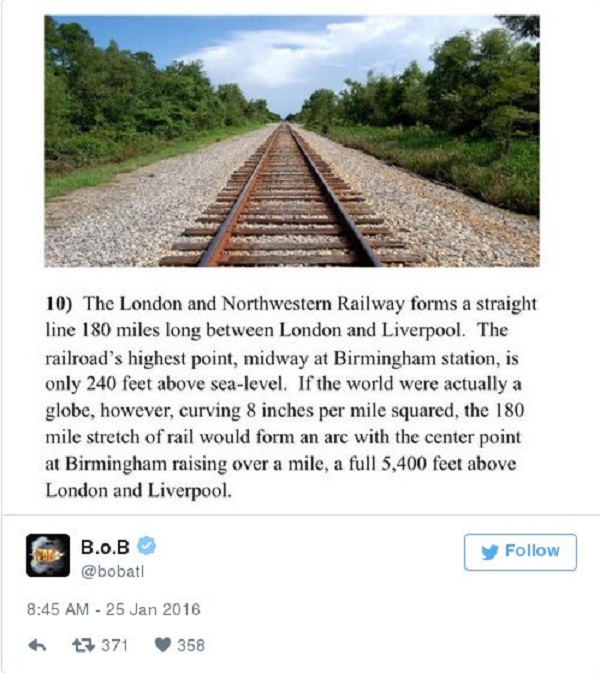The width and height of the screenshot is (600, 691).
Task: Open the railway image in the tweet
Action: tap(292, 140)
